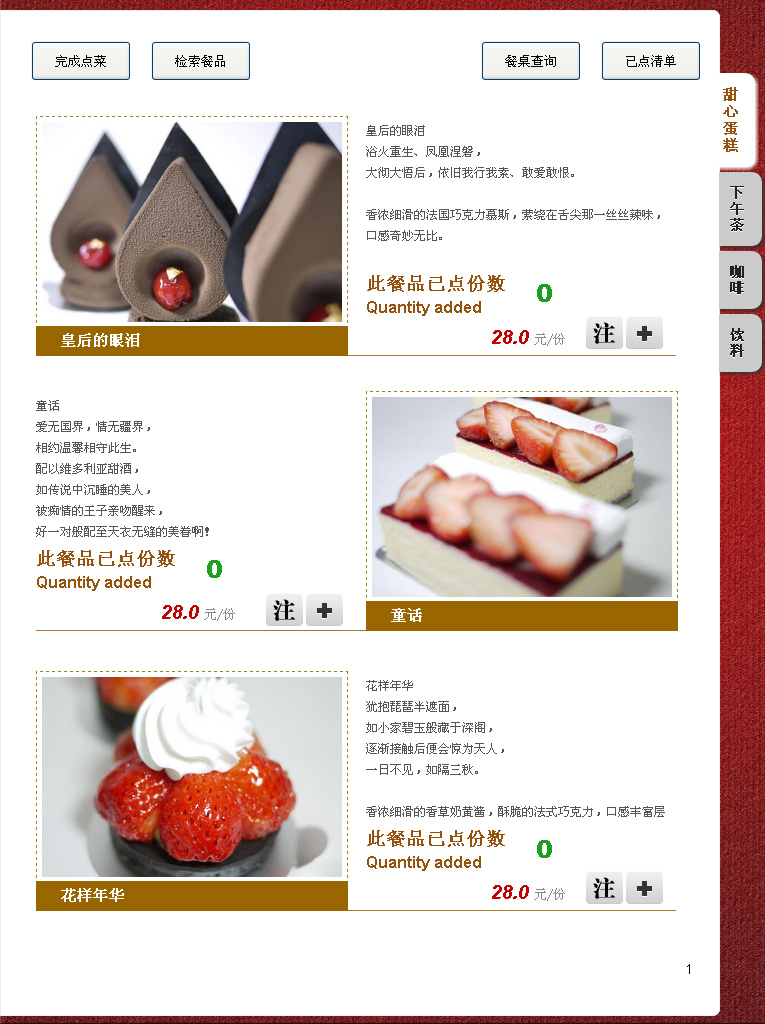Add a note (注) for 花样年华
The height and width of the screenshot is (1024, 765).
tap(604, 888)
